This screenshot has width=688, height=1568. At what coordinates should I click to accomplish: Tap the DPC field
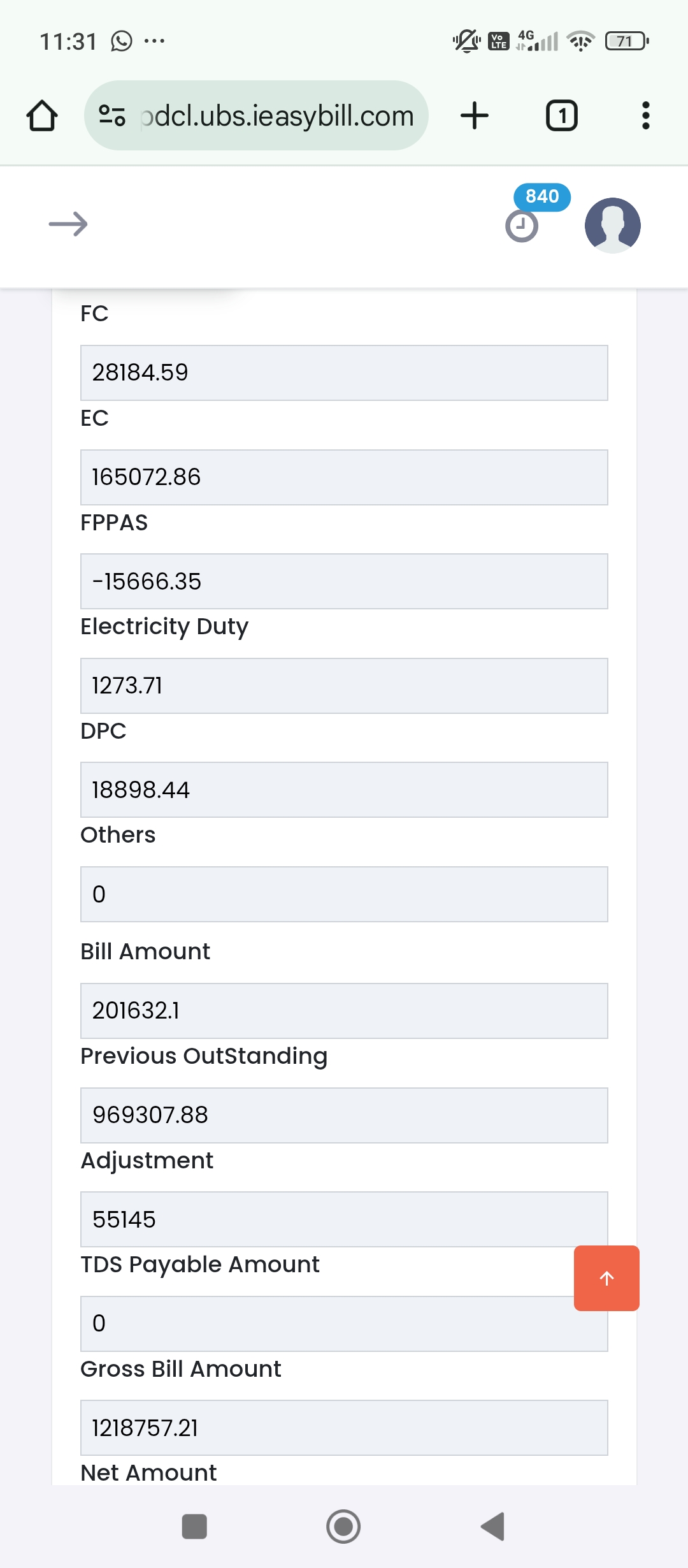(x=344, y=790)
